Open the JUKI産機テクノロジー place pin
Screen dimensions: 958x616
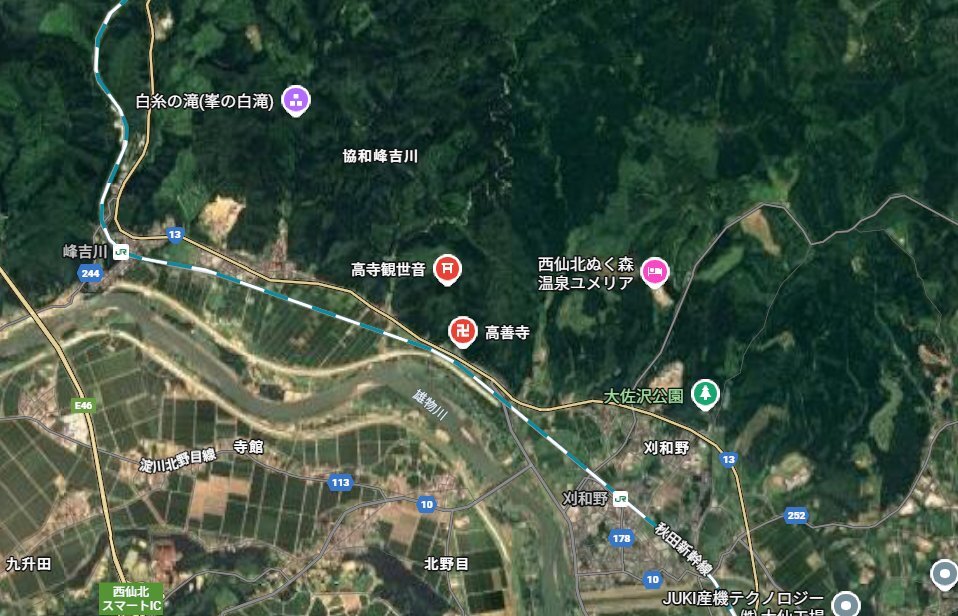(x=848, y=602)
